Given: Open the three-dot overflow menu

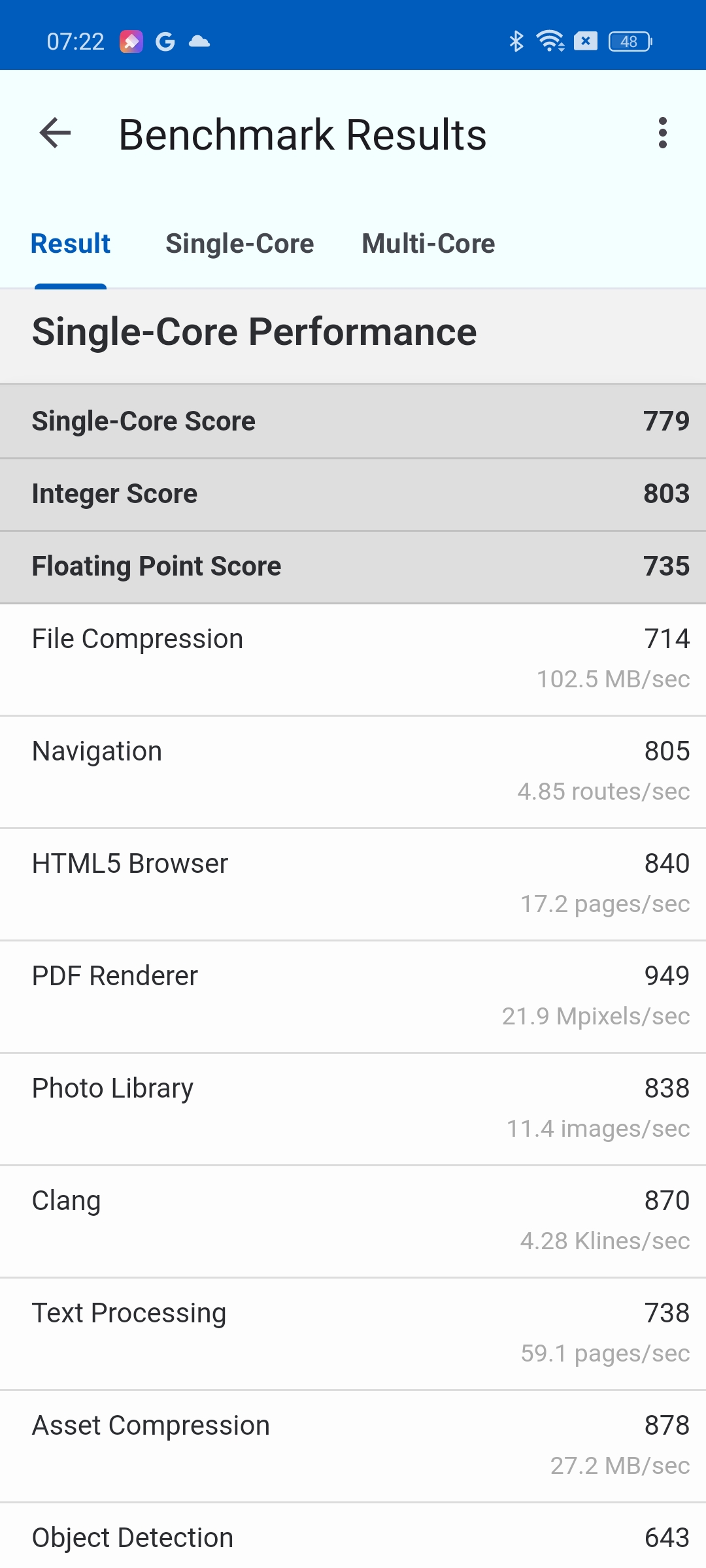Looking at the screenshot, I should 663,133.
